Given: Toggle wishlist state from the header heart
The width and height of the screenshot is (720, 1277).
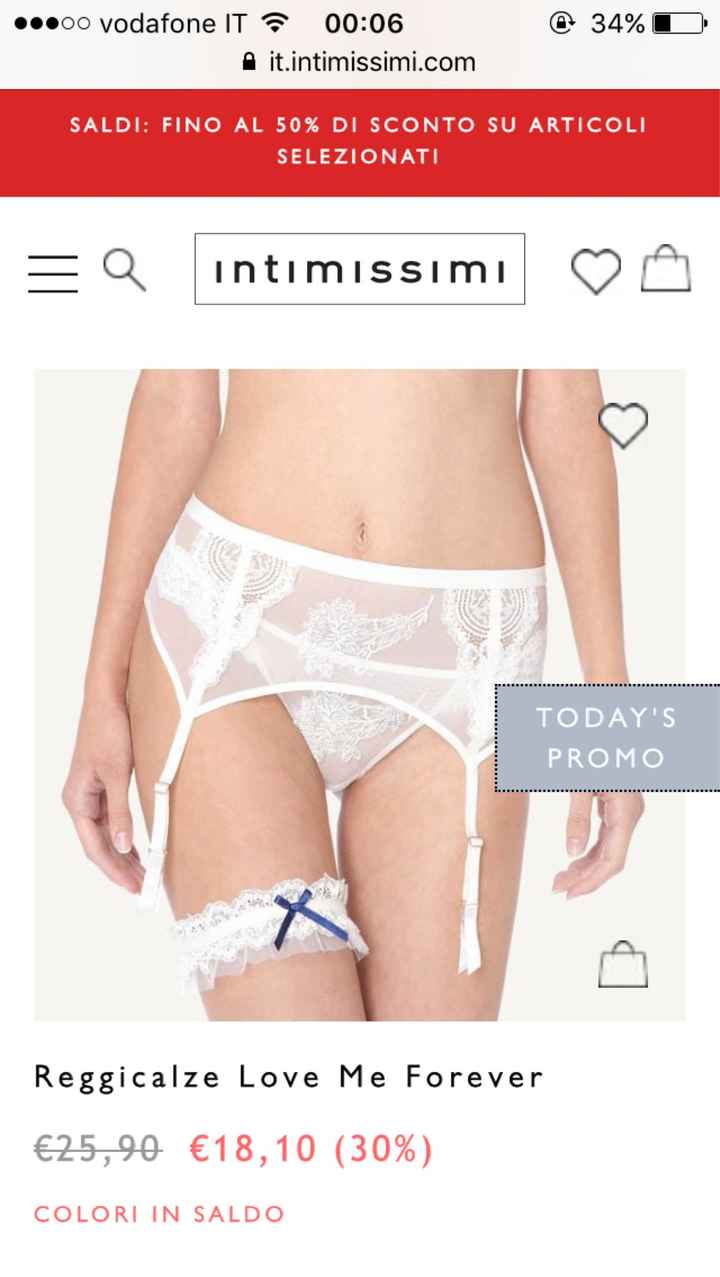Looking at the screenshot, I should point(597,270).
